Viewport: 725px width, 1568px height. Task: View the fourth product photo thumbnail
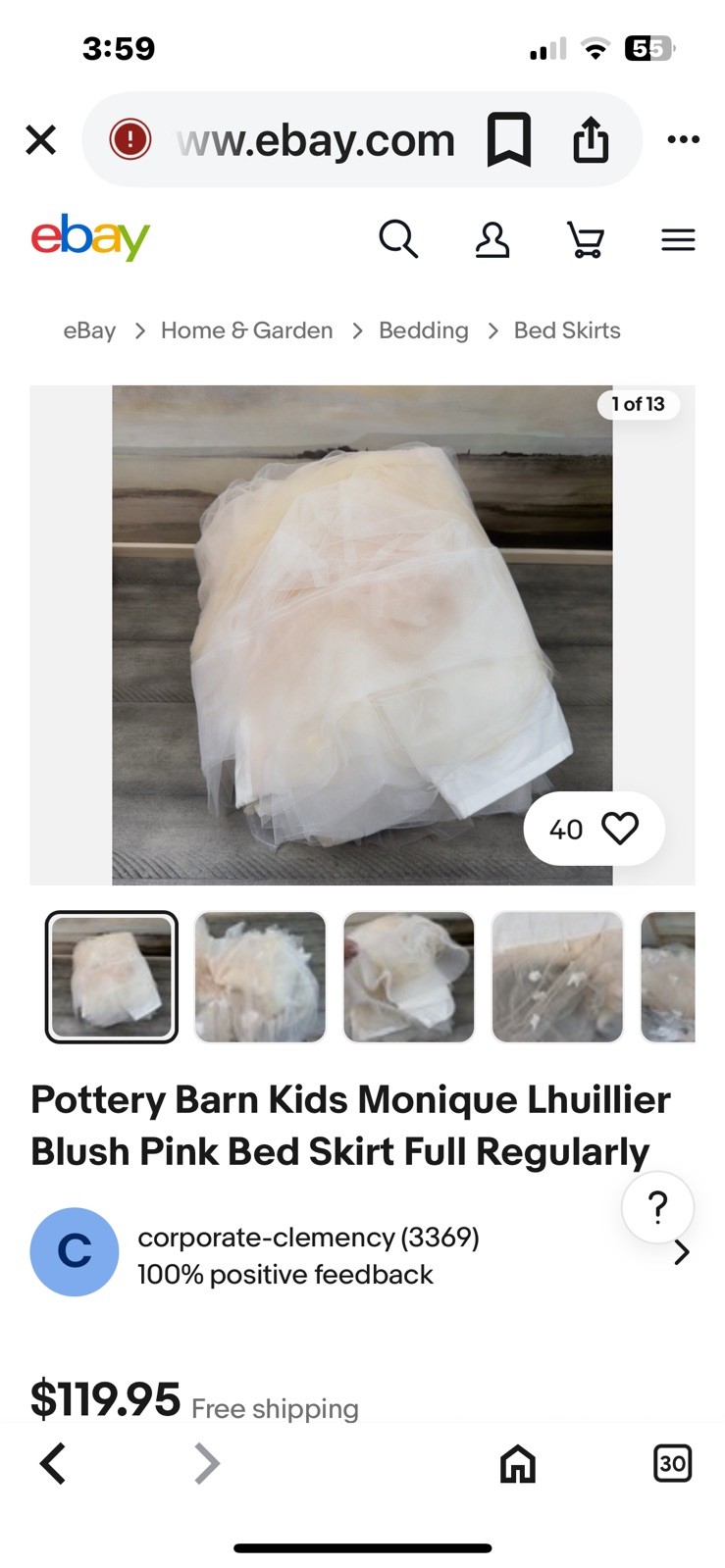coord(557,977)
